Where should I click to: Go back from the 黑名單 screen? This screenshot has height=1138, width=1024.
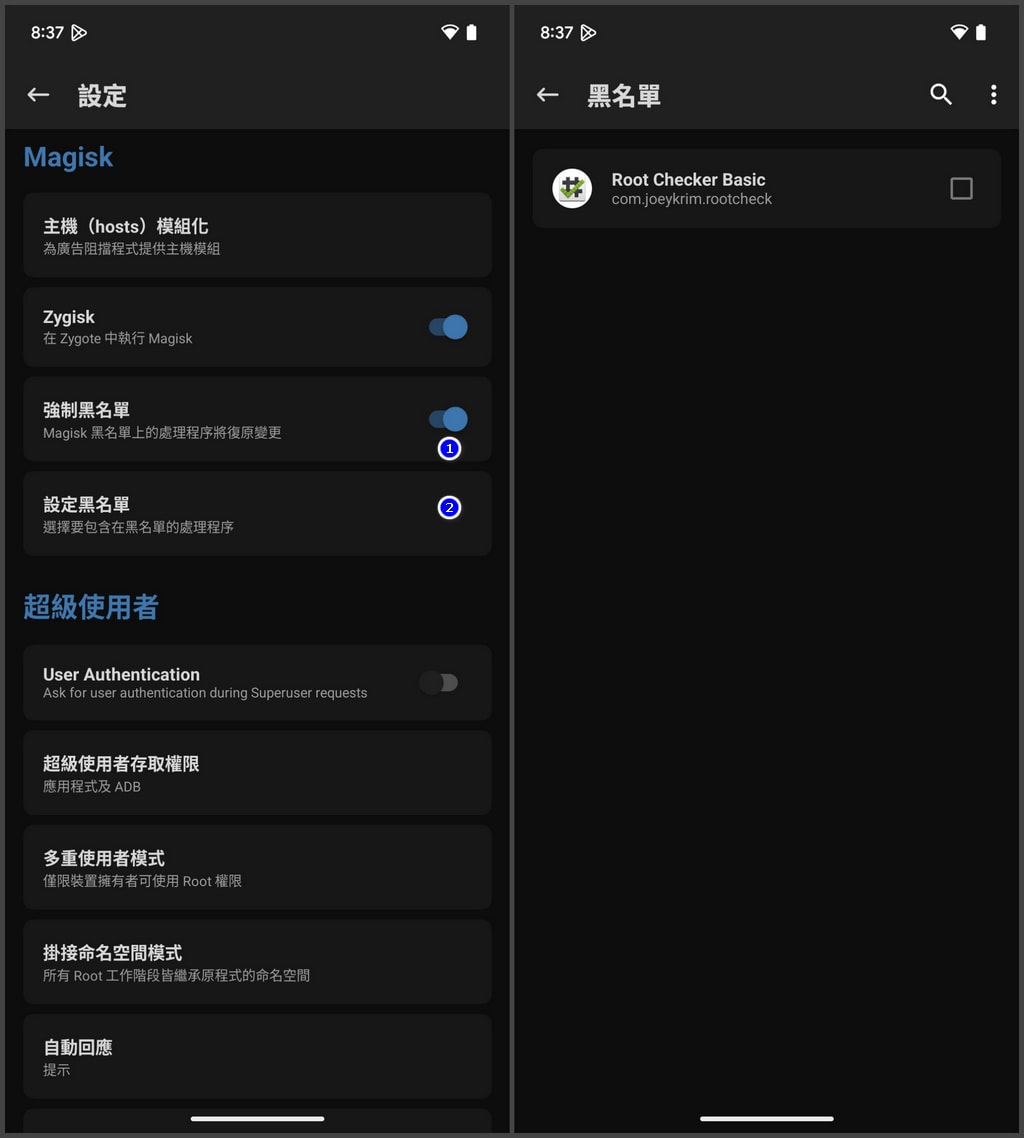(547, 95)
